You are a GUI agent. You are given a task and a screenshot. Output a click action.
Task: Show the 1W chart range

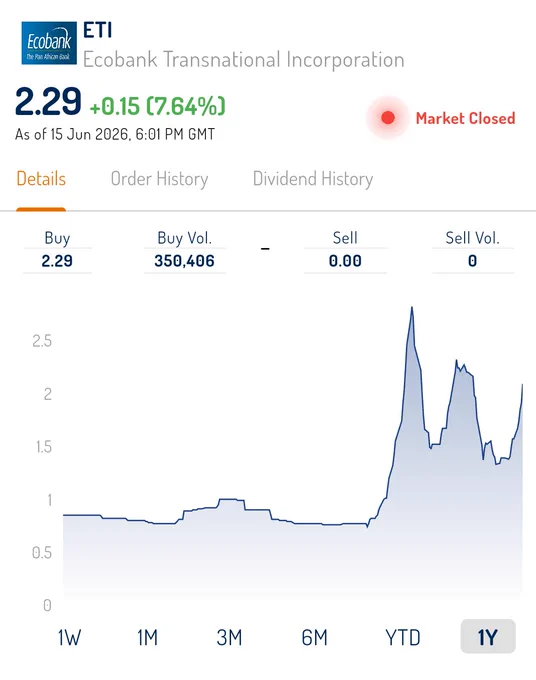69,638
